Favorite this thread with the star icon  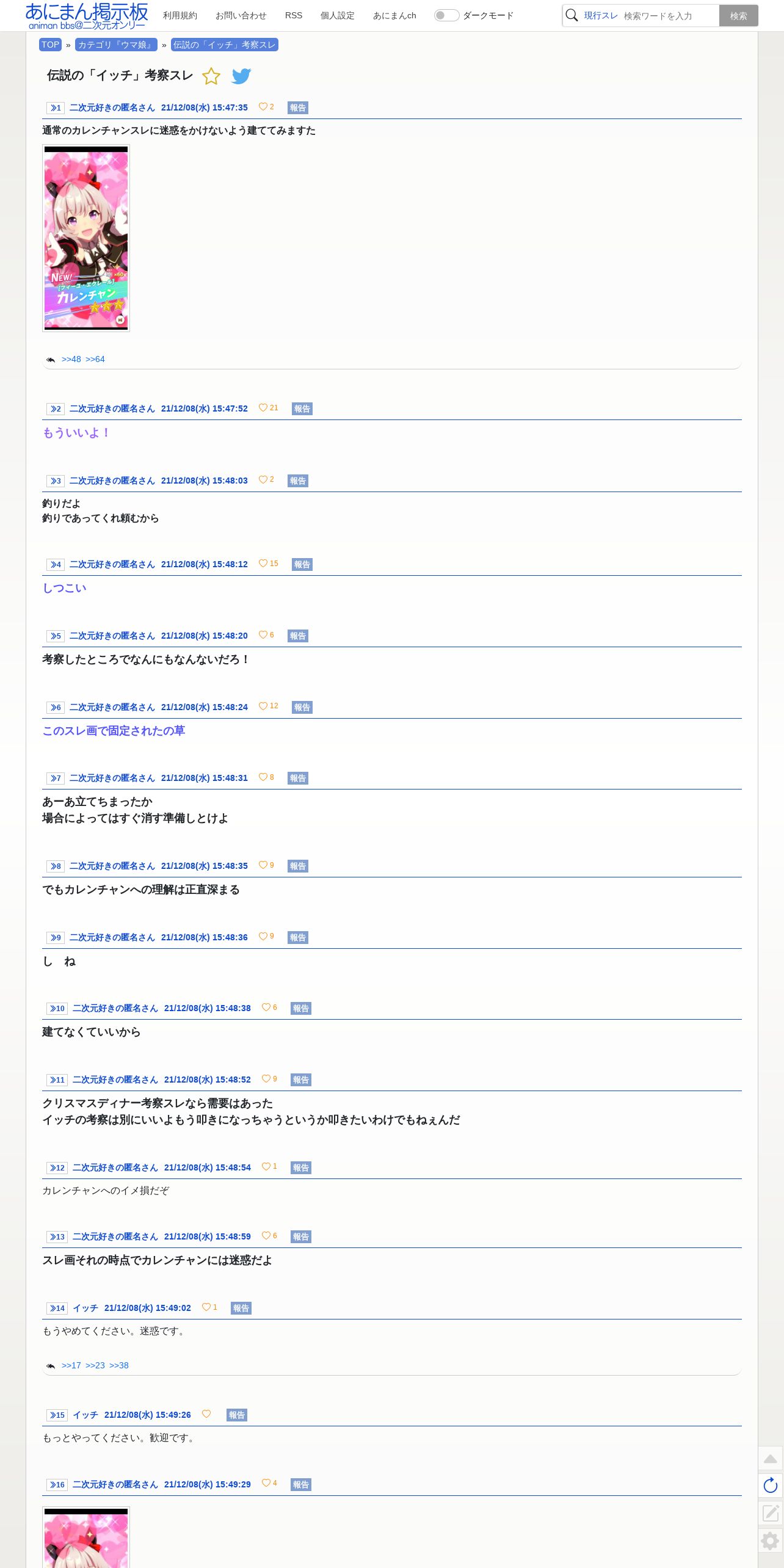211,76
